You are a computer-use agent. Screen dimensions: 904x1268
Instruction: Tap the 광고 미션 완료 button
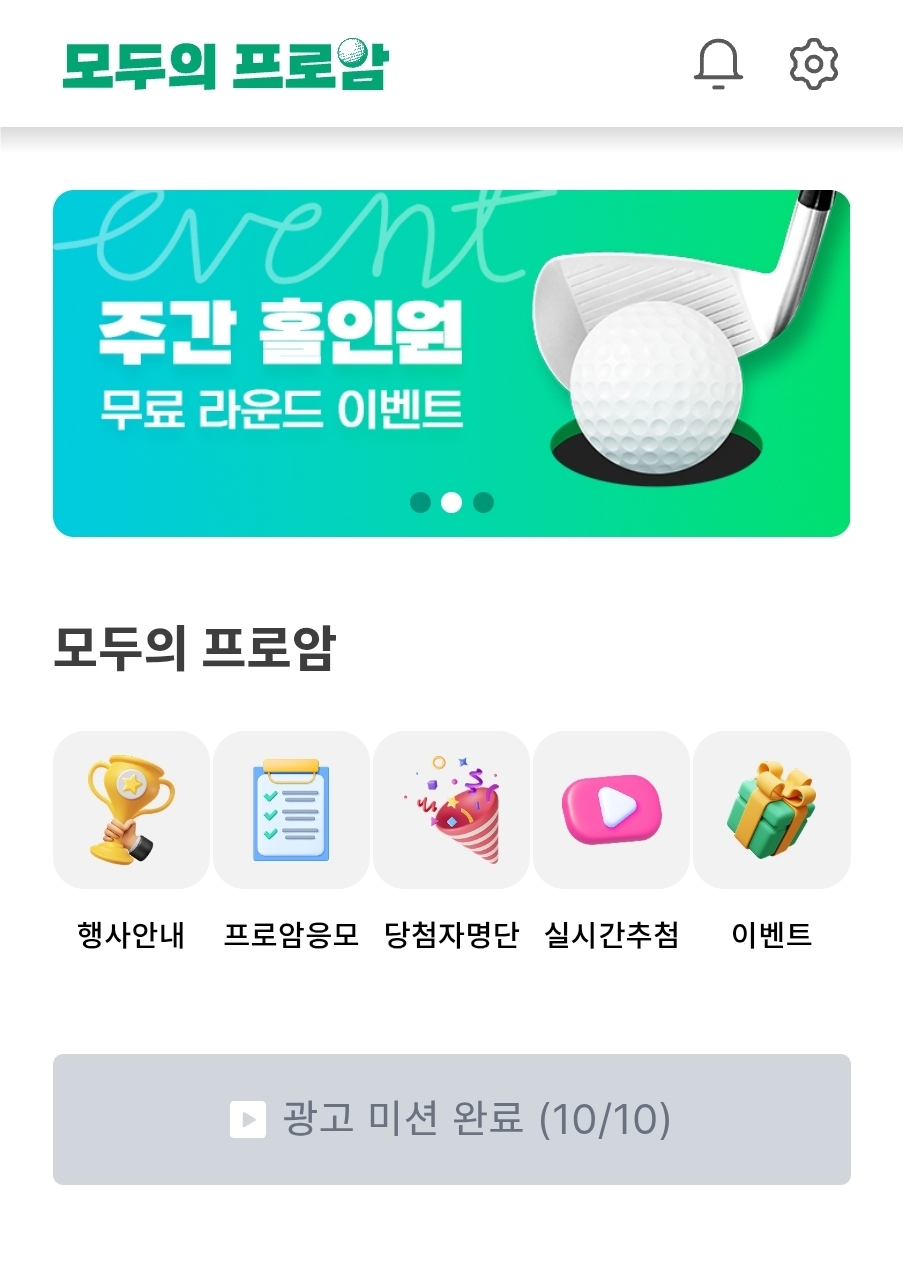coord(451,1119)
